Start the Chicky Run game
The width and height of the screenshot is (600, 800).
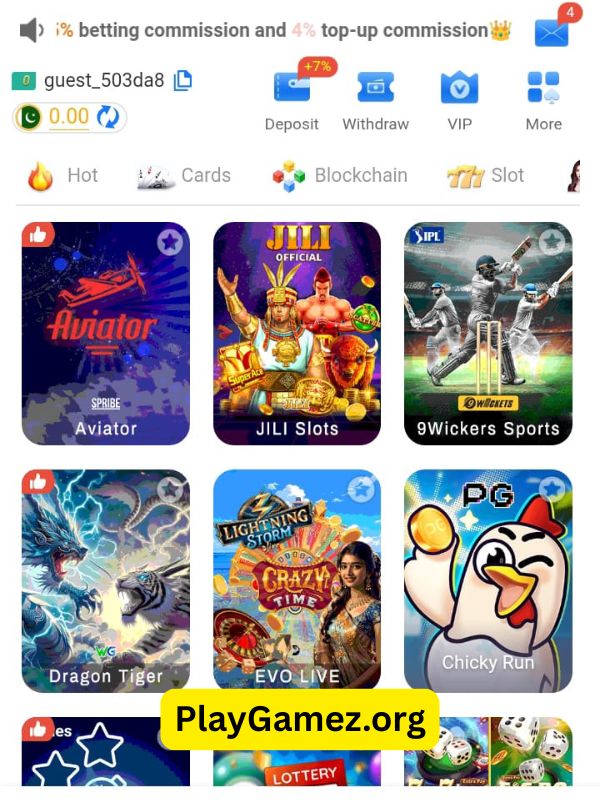coord(488,580)
